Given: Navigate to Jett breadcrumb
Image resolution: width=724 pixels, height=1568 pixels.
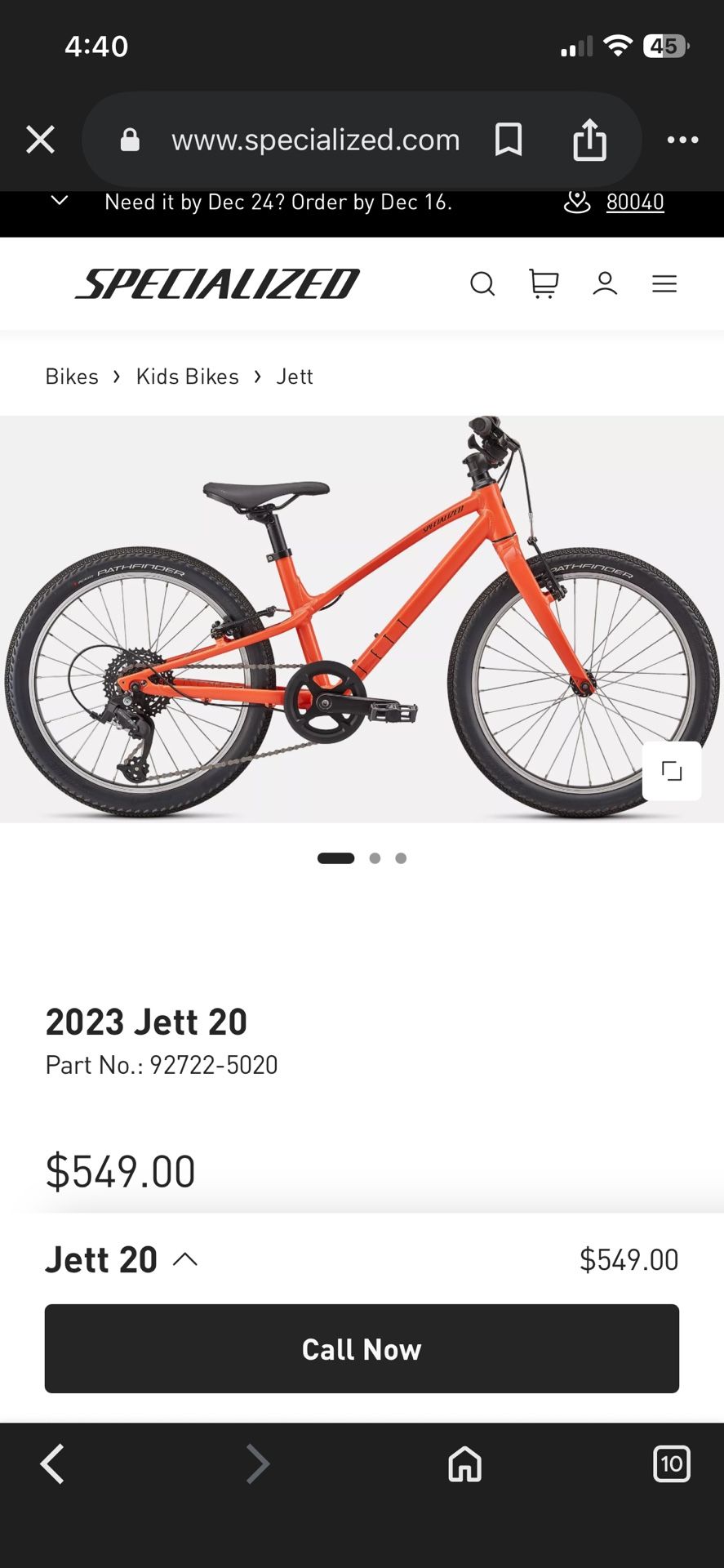Looking at the screenshot, I should coord(295,376).
